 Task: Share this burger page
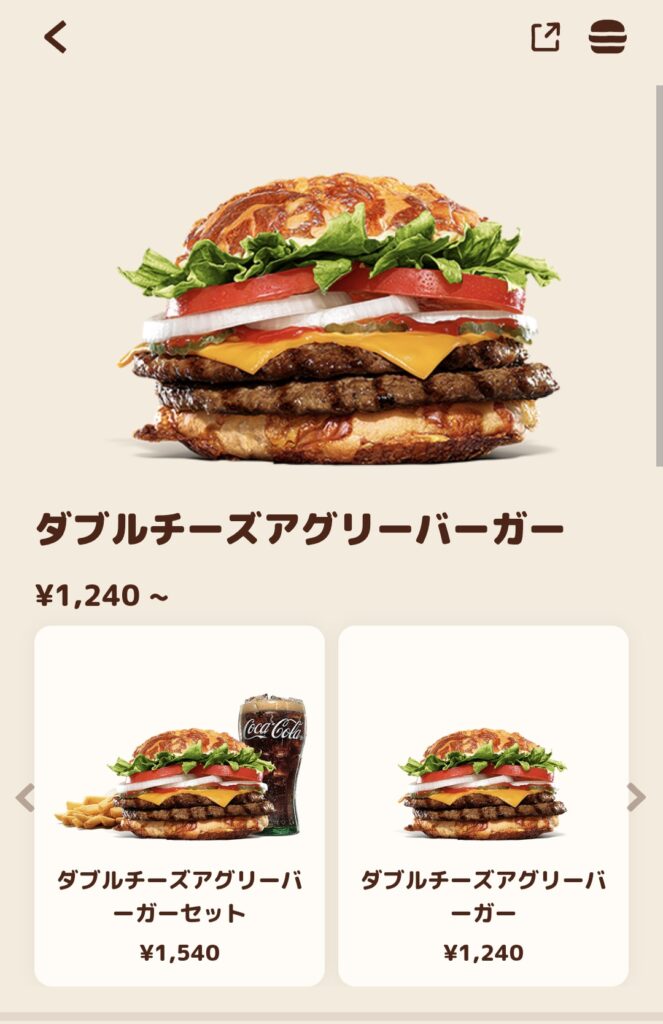pyautogui.click(x=545, y=38)
